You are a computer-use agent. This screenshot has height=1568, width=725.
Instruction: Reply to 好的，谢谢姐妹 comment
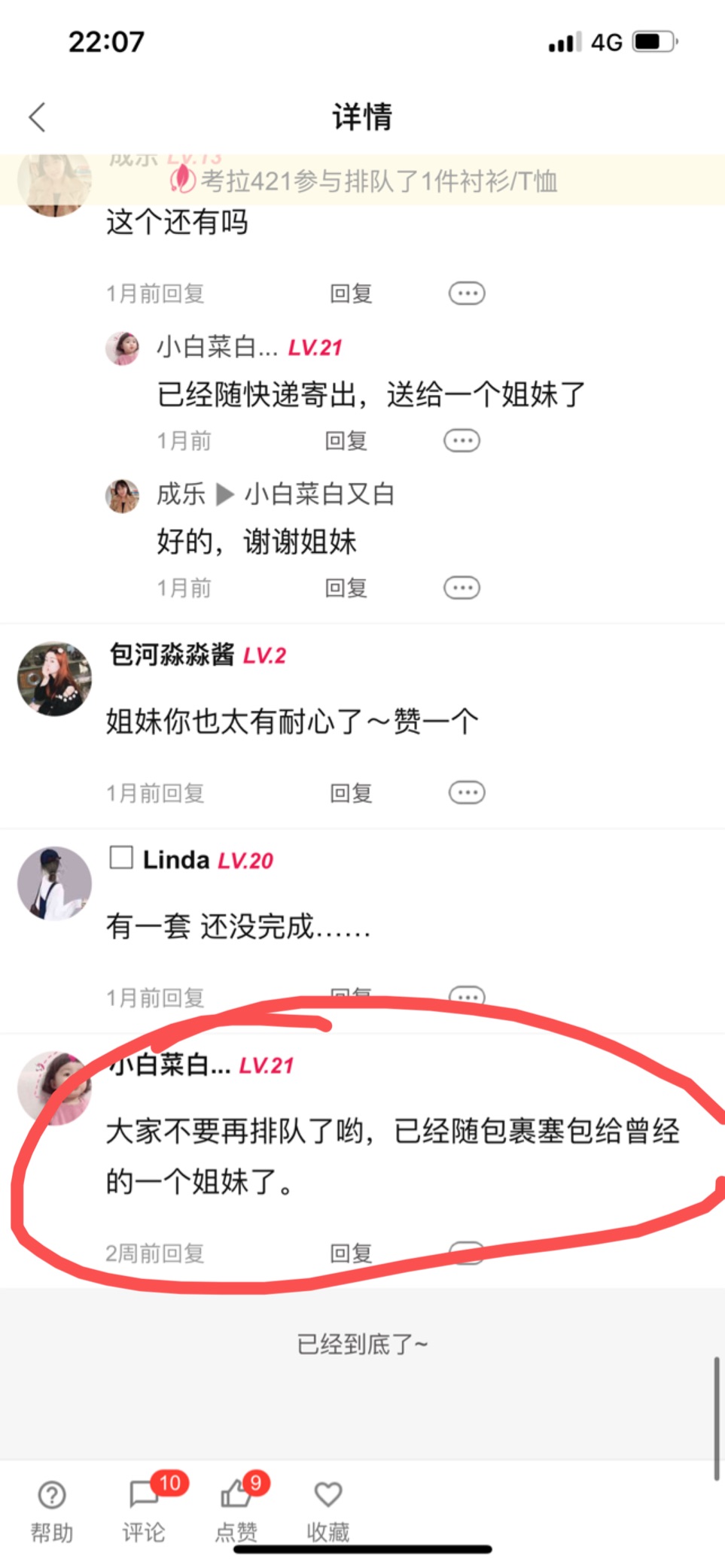click(346, 588)
